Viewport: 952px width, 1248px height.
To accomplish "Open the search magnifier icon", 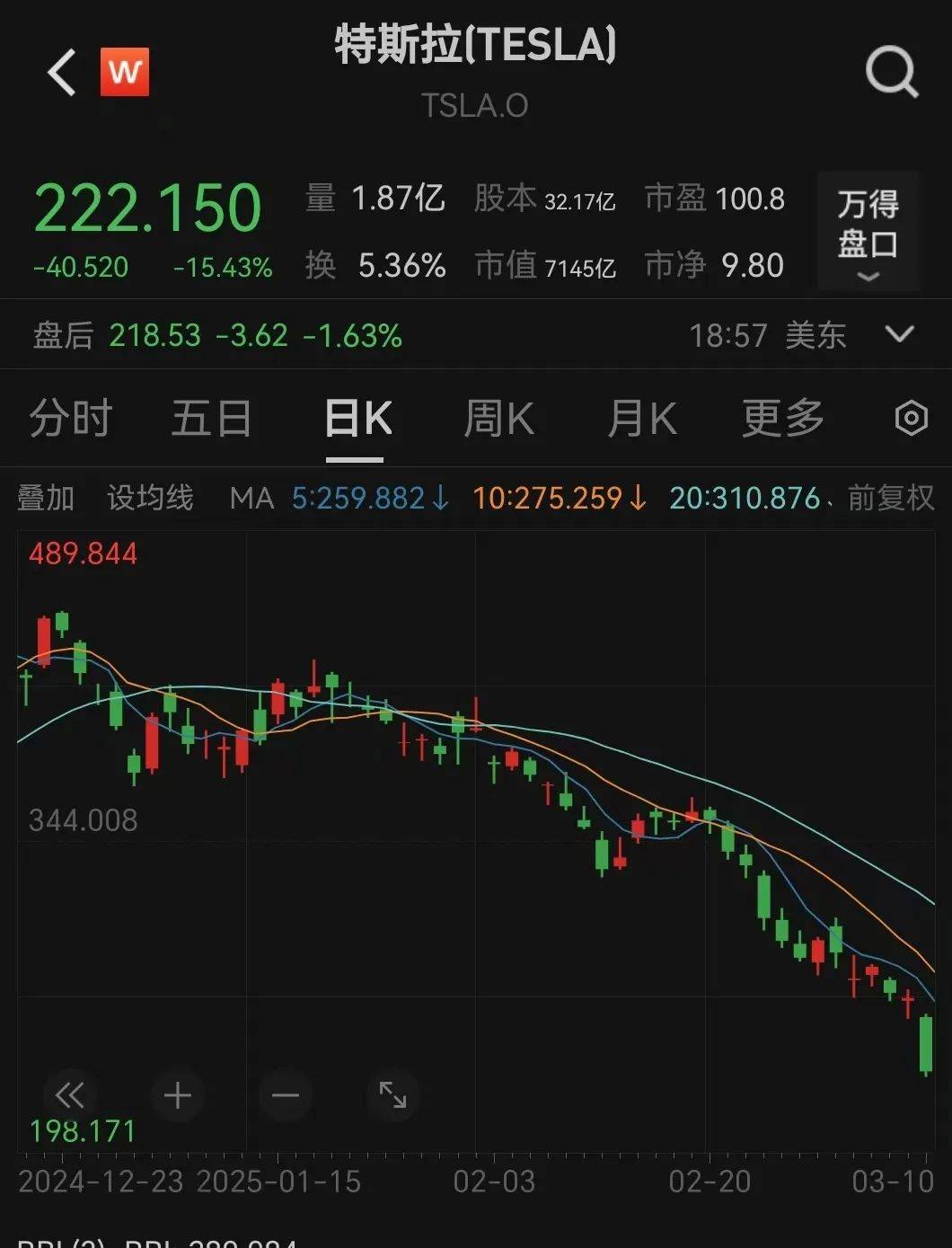I will point(889,72).
